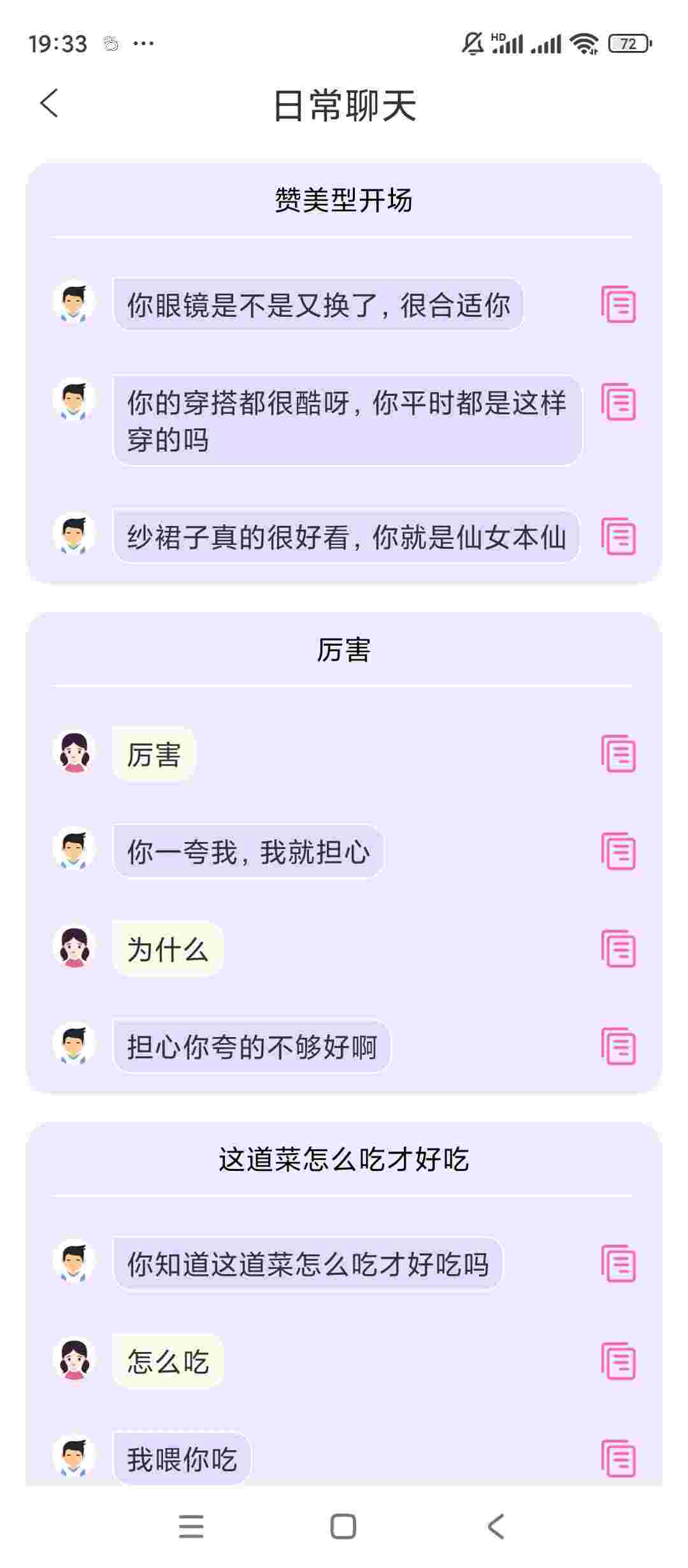This screenshot has height=1568, width=688.
Task: Copy the line 你知道这道菜怎么吃才好吃吗
Action: click(x=618, y=1263)
